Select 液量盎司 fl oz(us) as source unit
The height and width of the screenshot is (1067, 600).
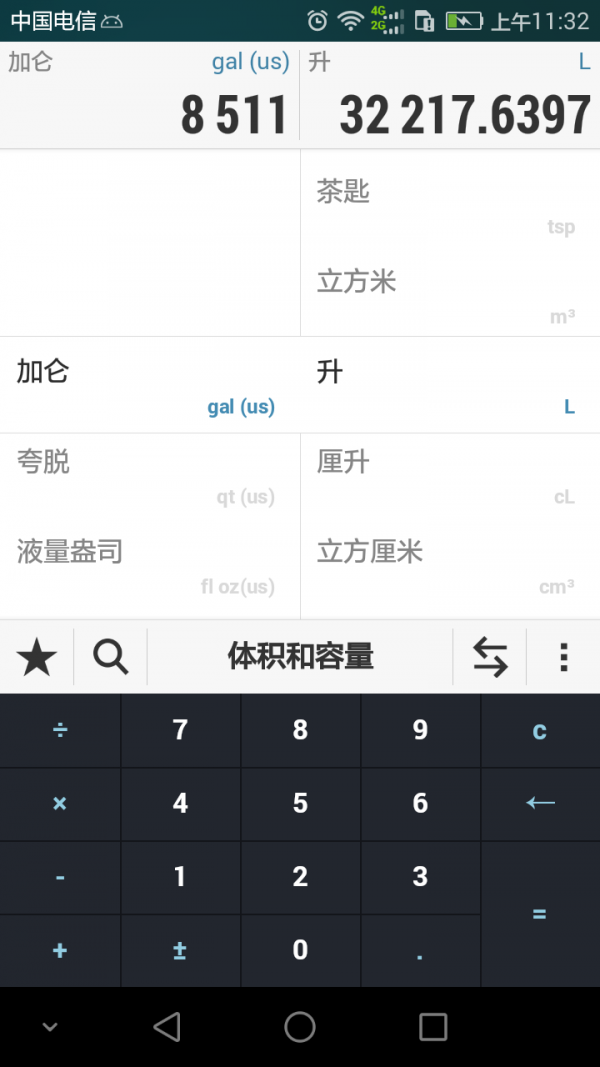pyautogui.click(x=148, y=566)
